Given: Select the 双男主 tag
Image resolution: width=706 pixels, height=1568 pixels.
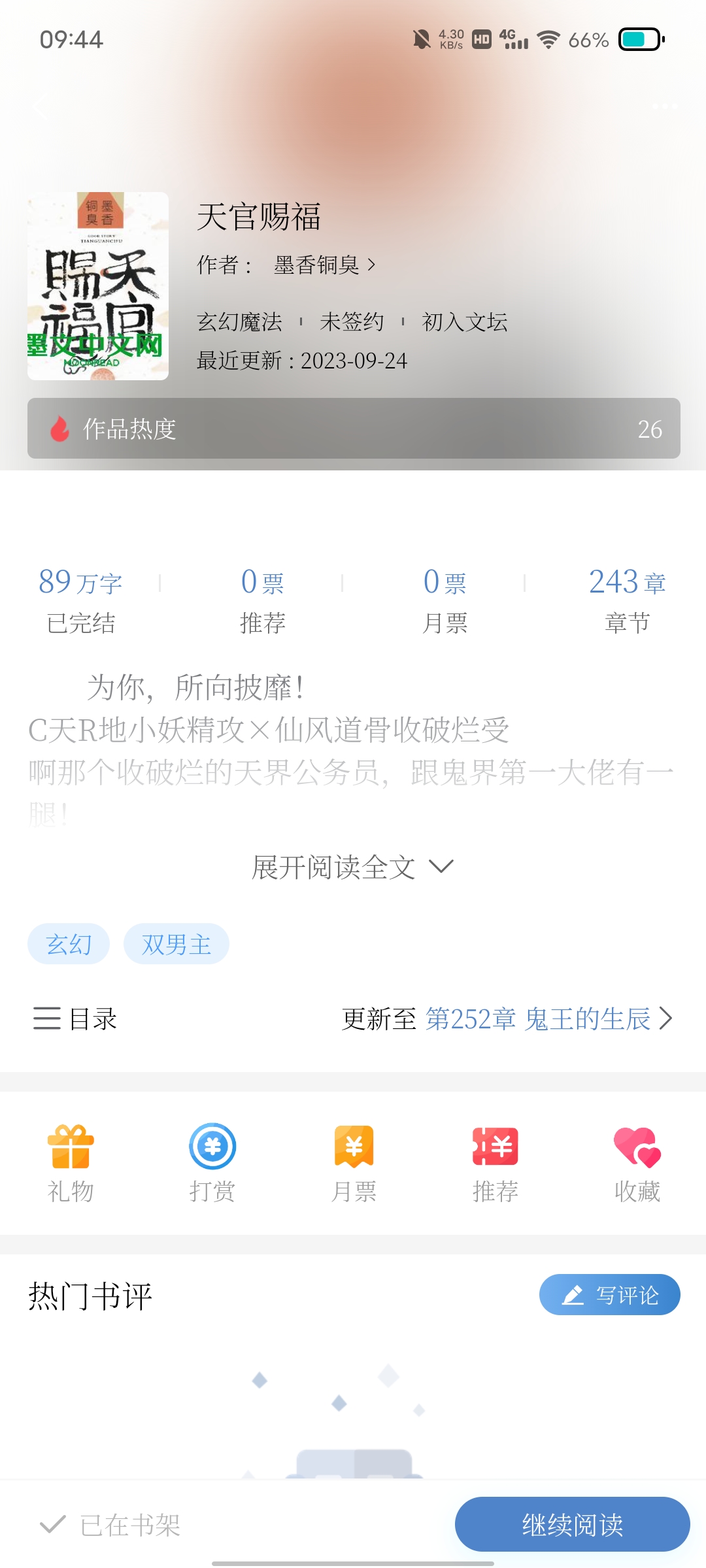Looking at the screenshot, I should coord(176,943).
